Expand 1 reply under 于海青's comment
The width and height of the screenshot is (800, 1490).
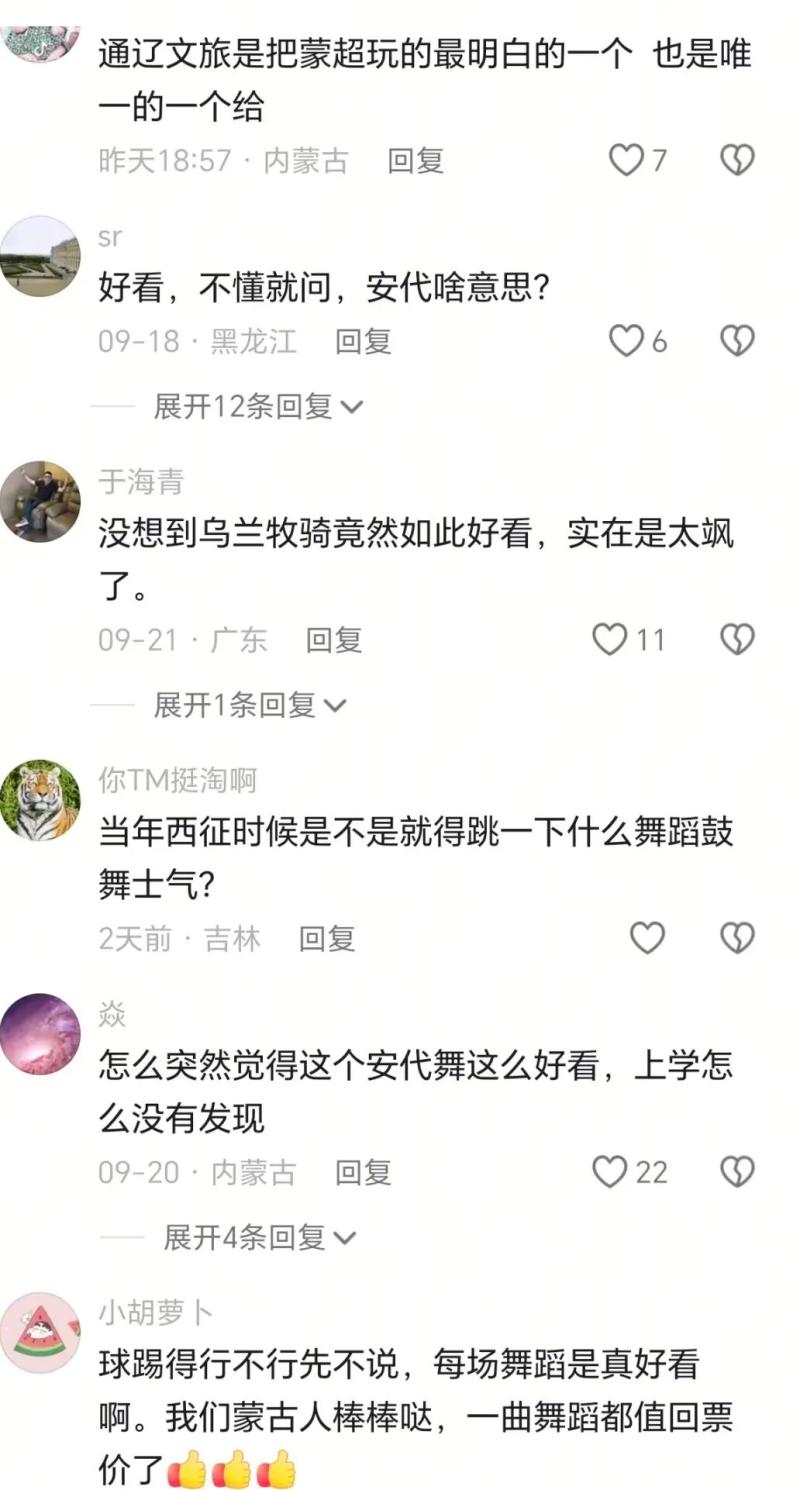(x=249, y=704)
